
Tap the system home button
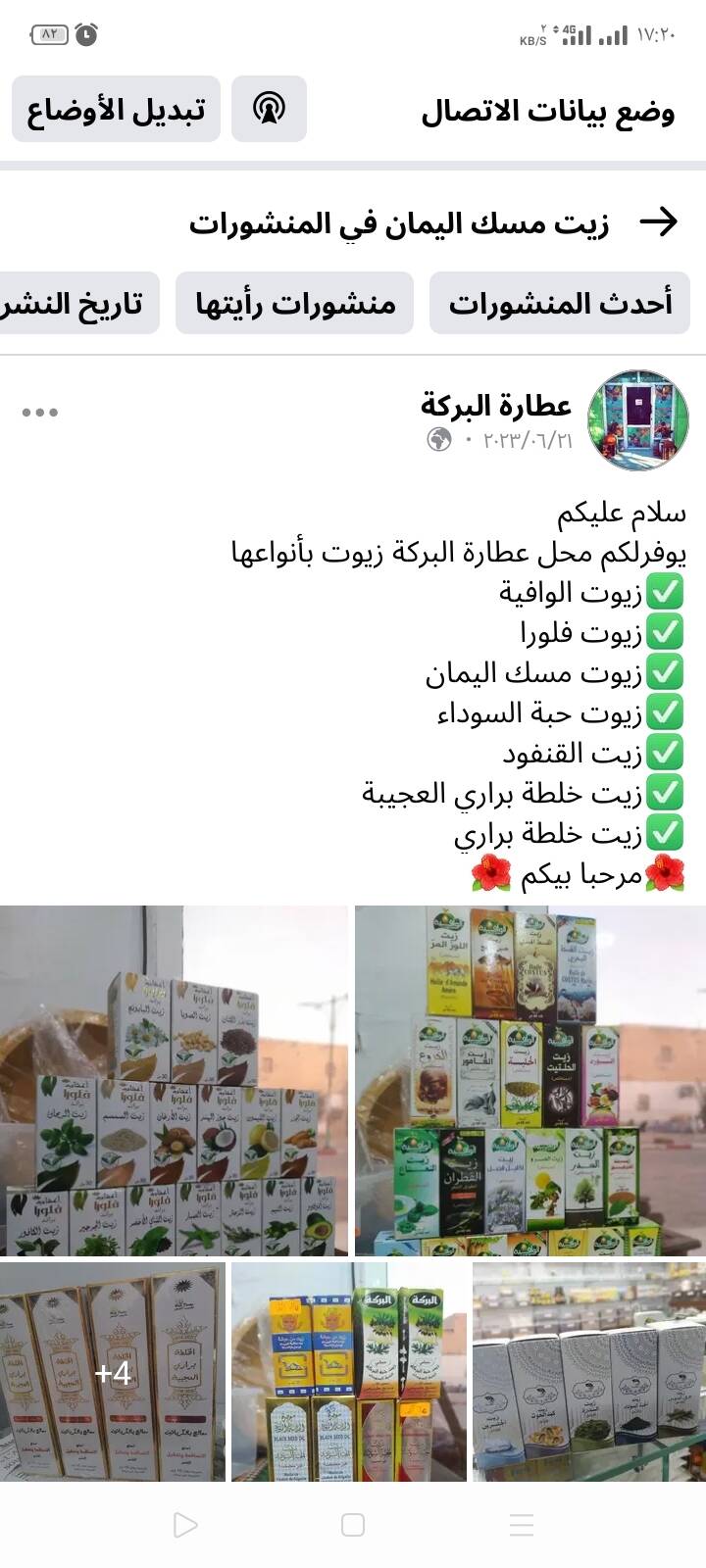[353, 1525]
